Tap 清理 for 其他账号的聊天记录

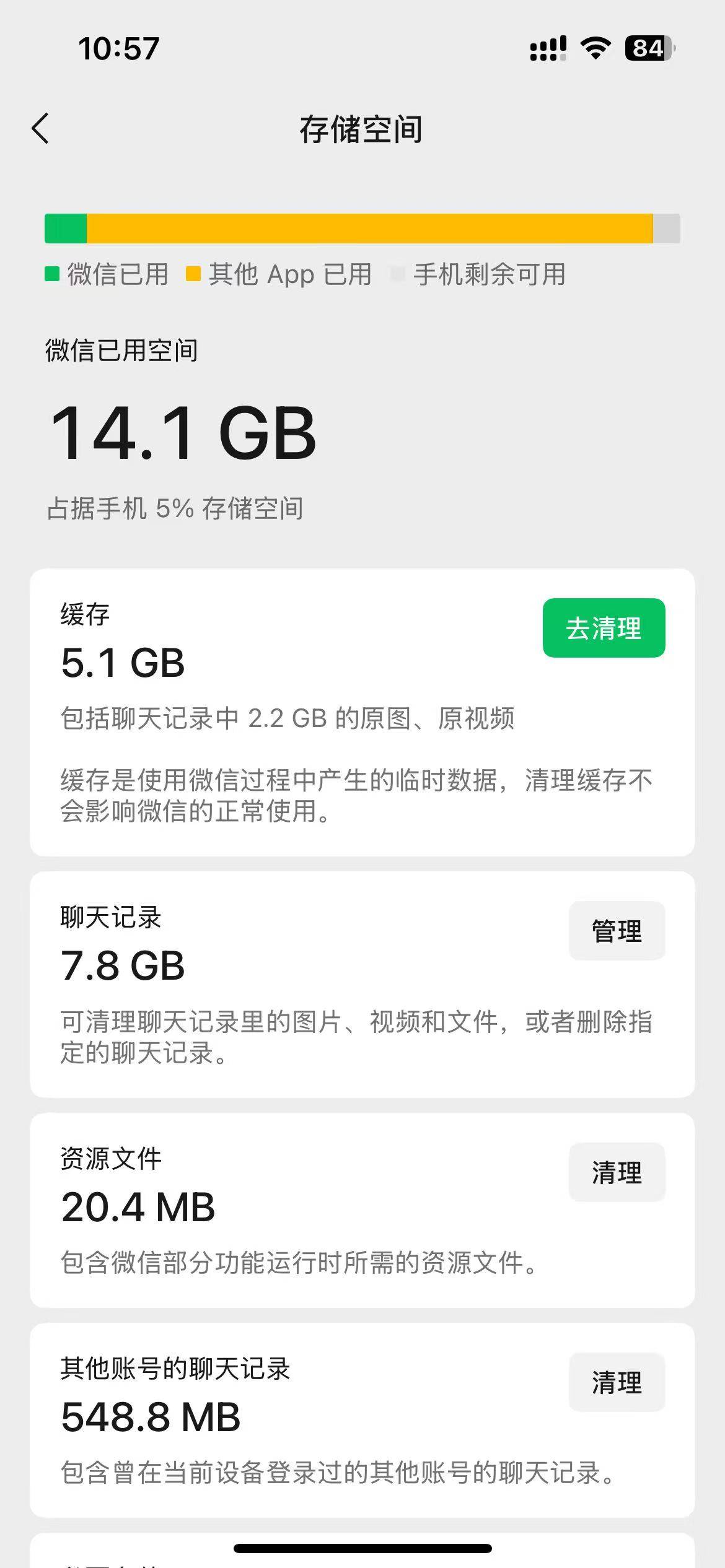617,1382
